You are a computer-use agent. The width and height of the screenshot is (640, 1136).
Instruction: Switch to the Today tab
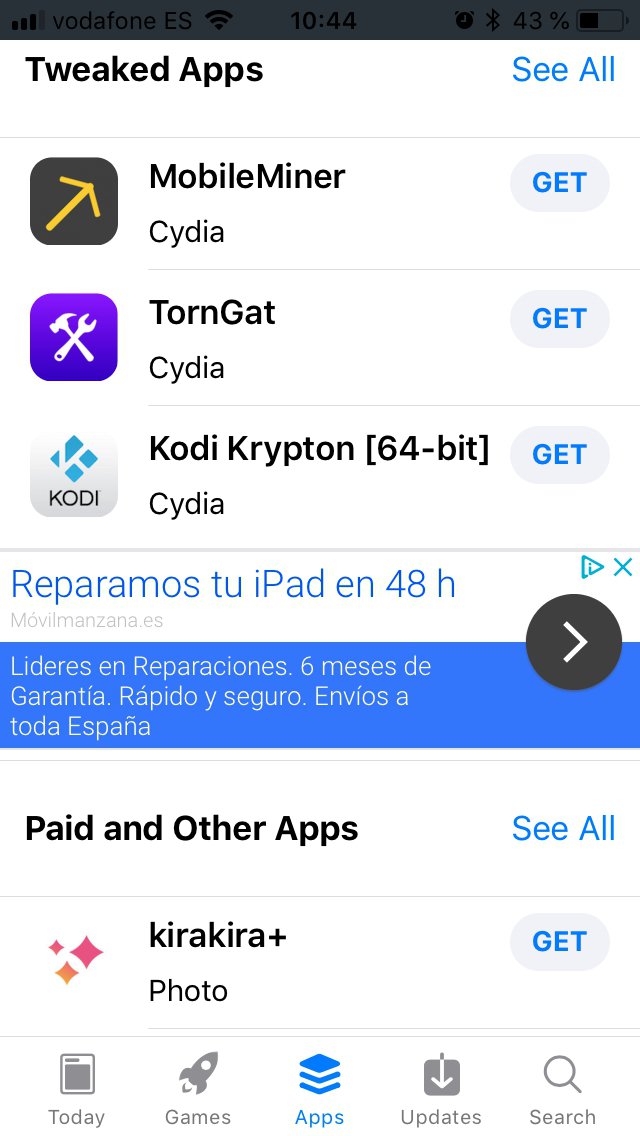pyautogui.click(x=76, y=1090)
